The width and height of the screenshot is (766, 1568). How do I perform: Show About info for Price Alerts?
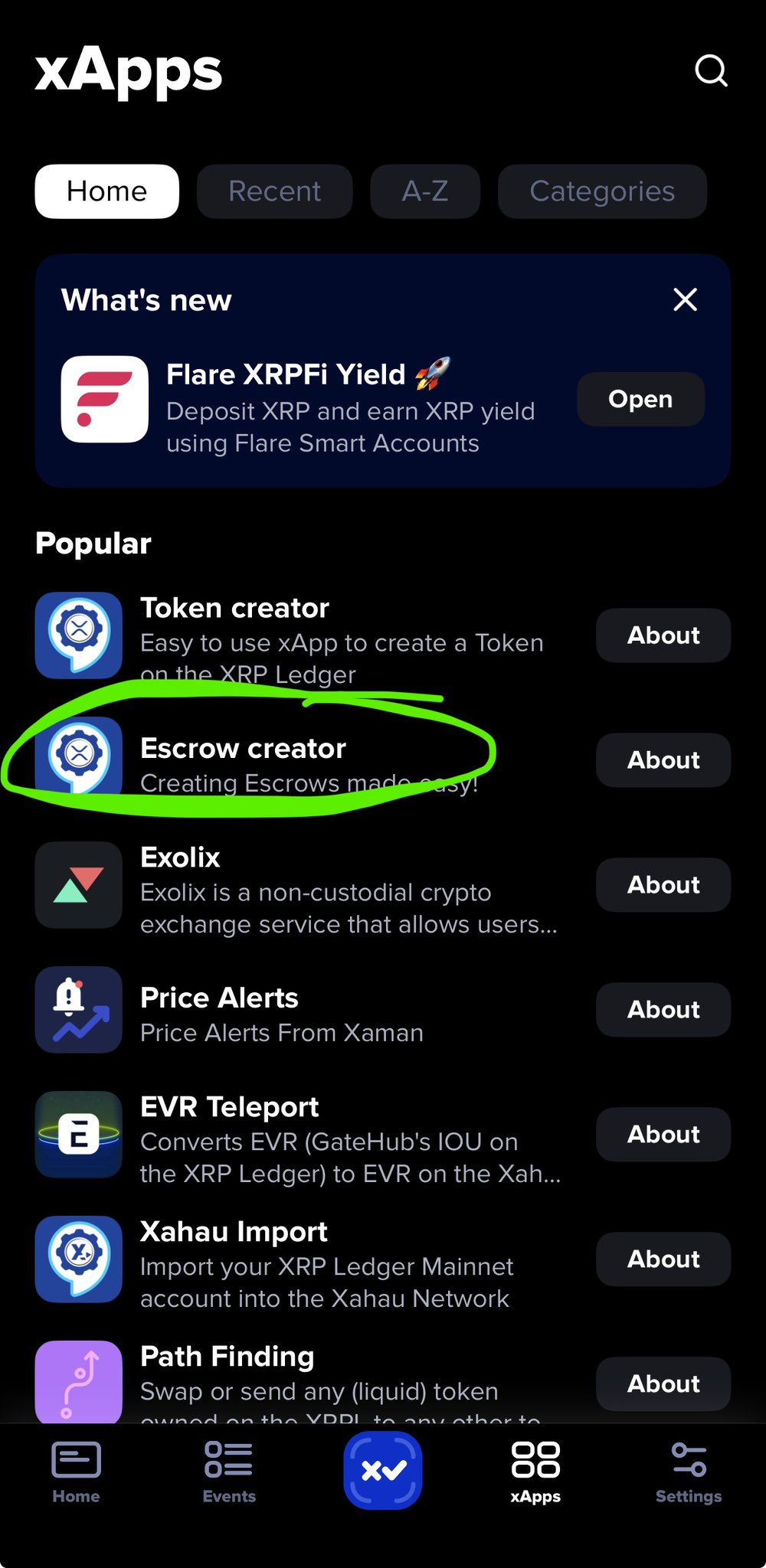tap(663, 1010)
